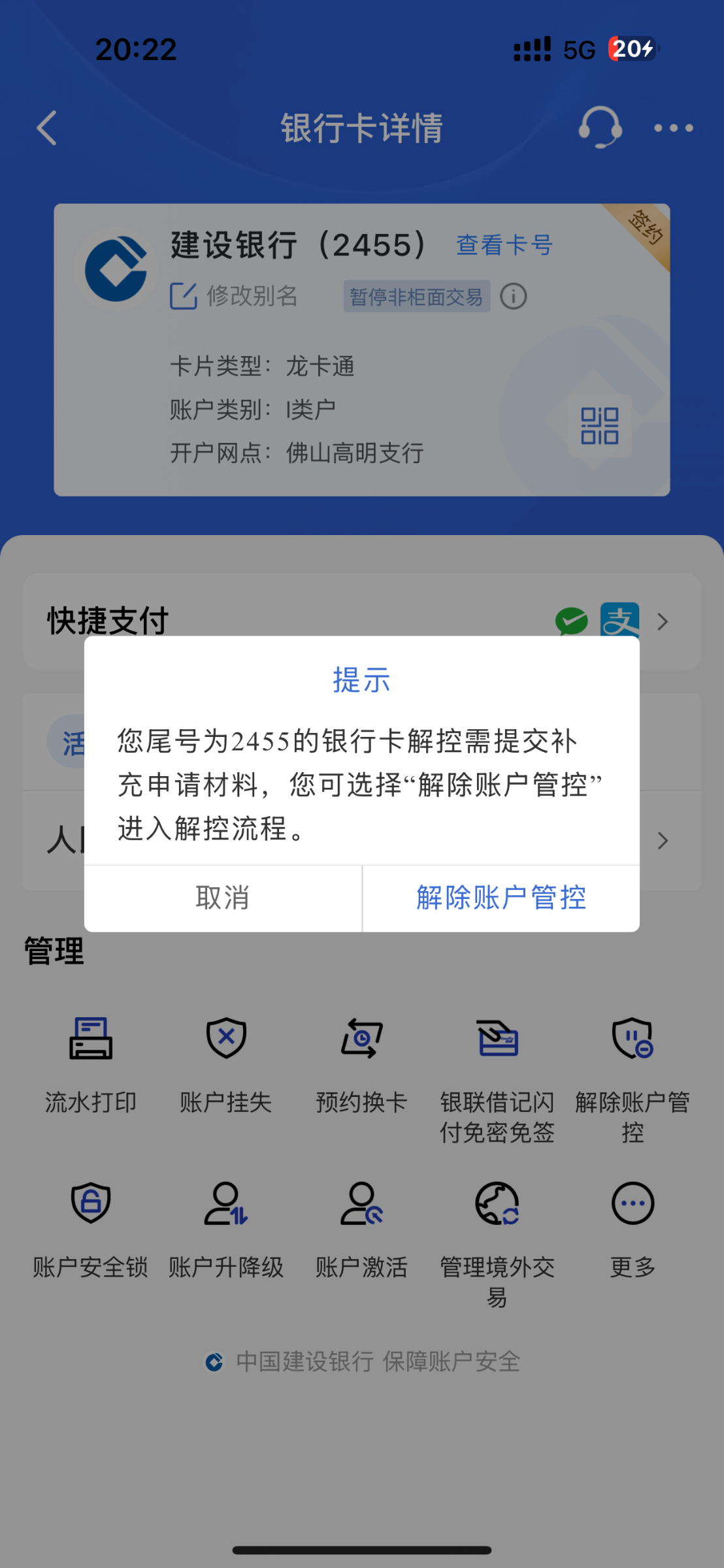
Task: Go back from 银行卡详情
Action: (x=47, y=127)
